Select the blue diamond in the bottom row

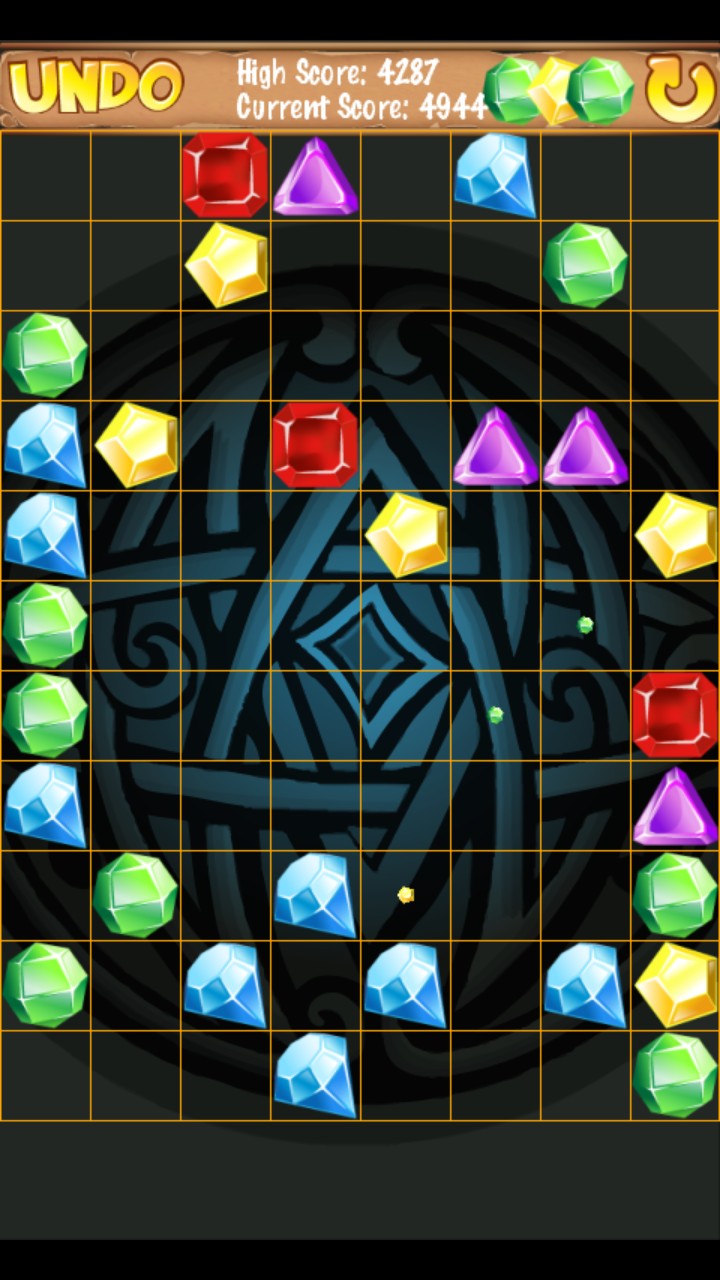pyautogui.click(x=316, y=1075)
